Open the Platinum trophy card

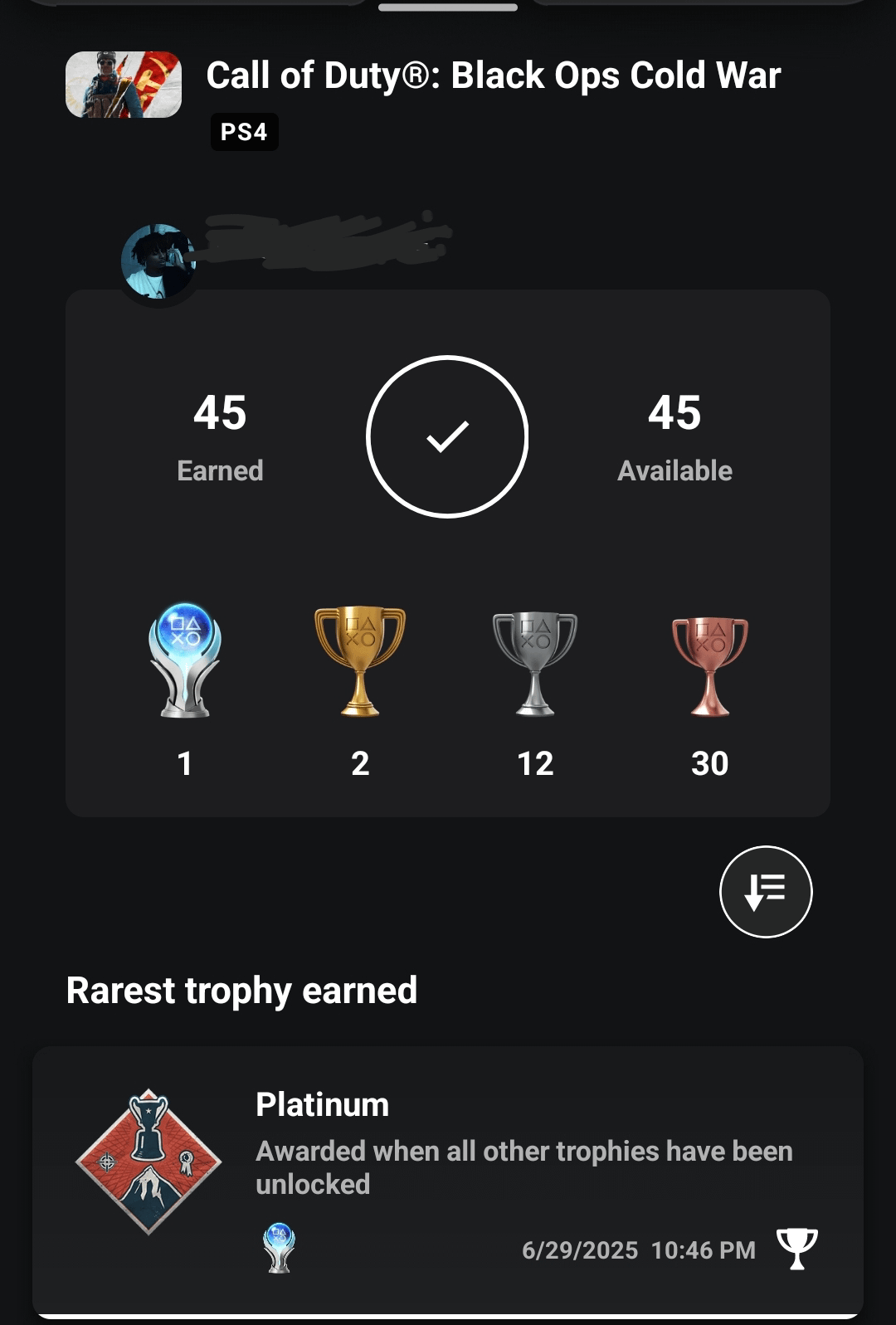[x=448, y=1178]
